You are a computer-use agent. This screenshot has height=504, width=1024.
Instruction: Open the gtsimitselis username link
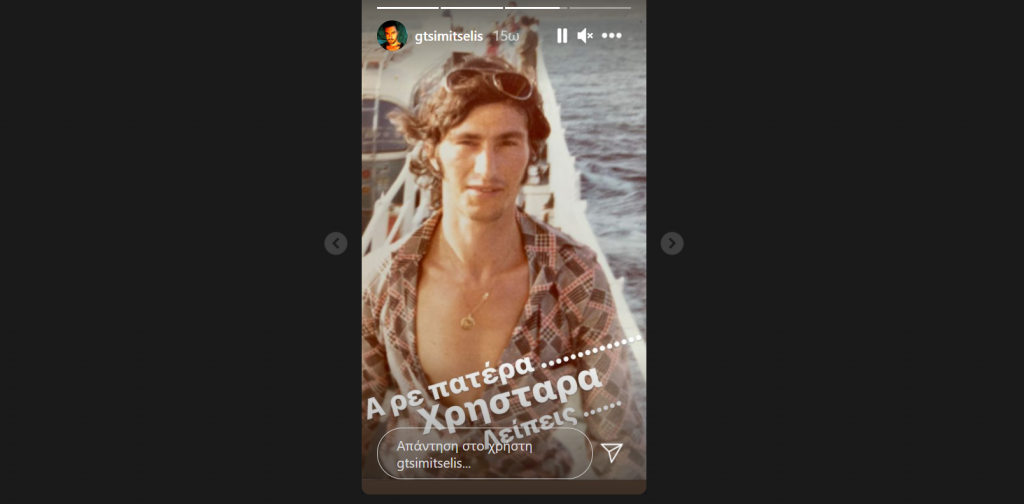(x=448, y=36)
